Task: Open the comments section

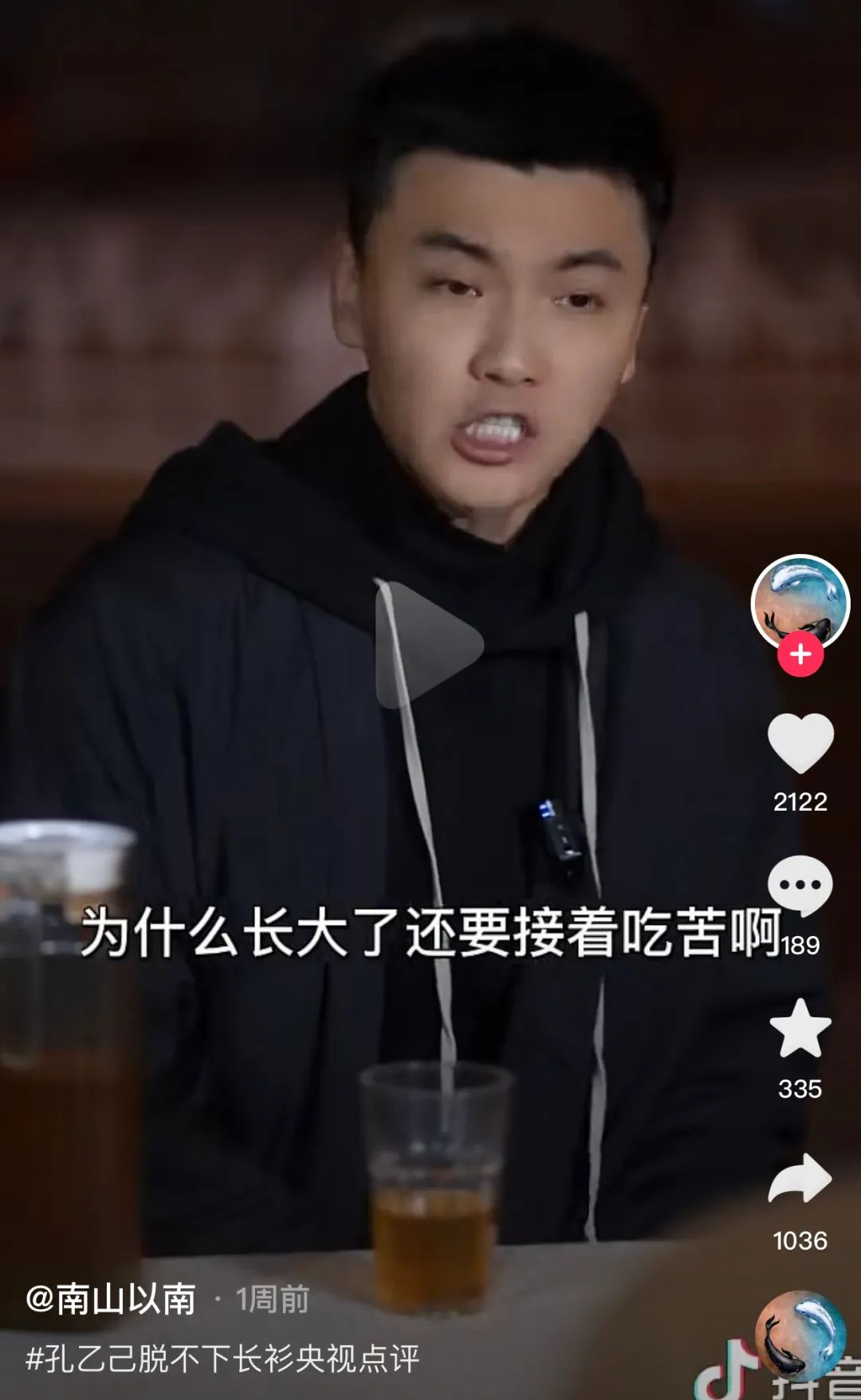Action: click(x=800, y=885)
